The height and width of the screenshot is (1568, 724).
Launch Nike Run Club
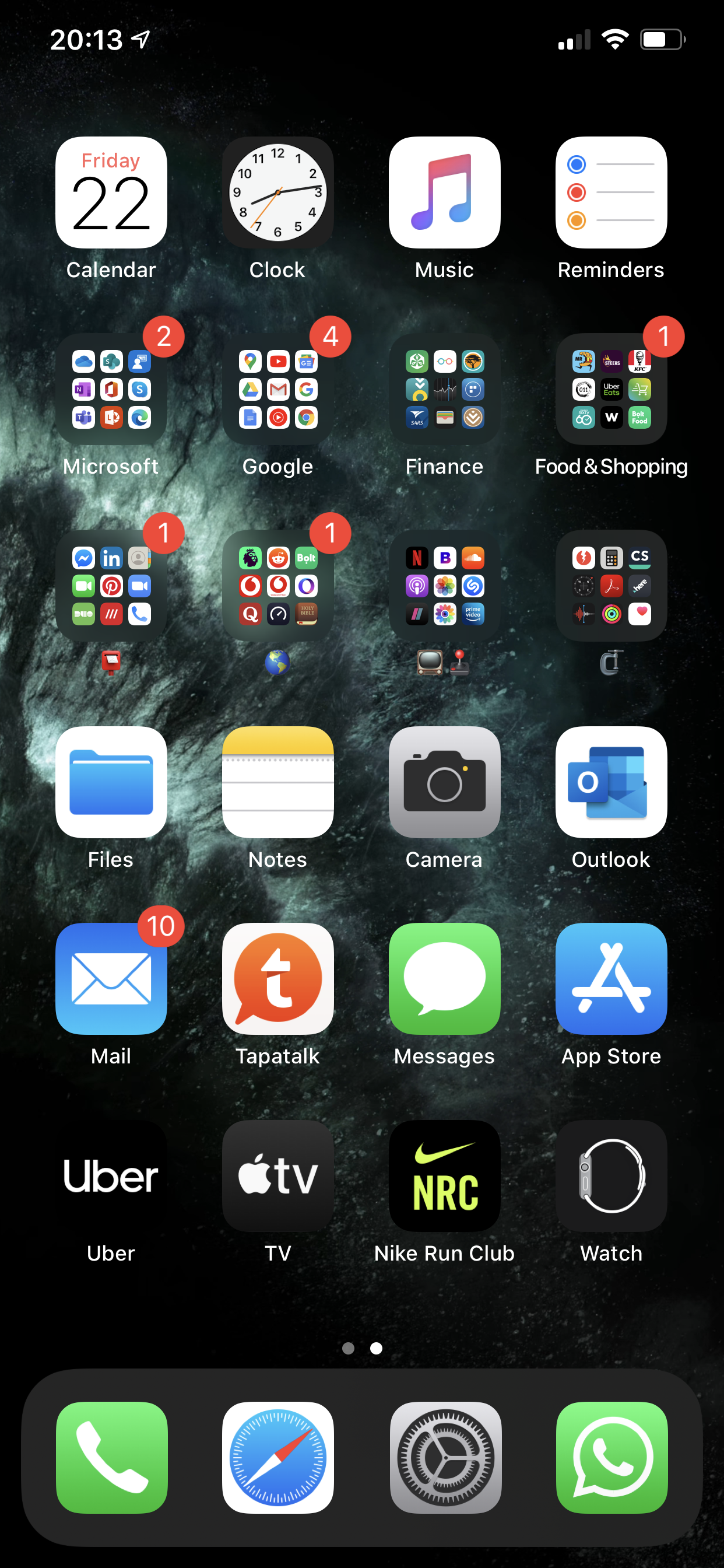coord(444,1175)
